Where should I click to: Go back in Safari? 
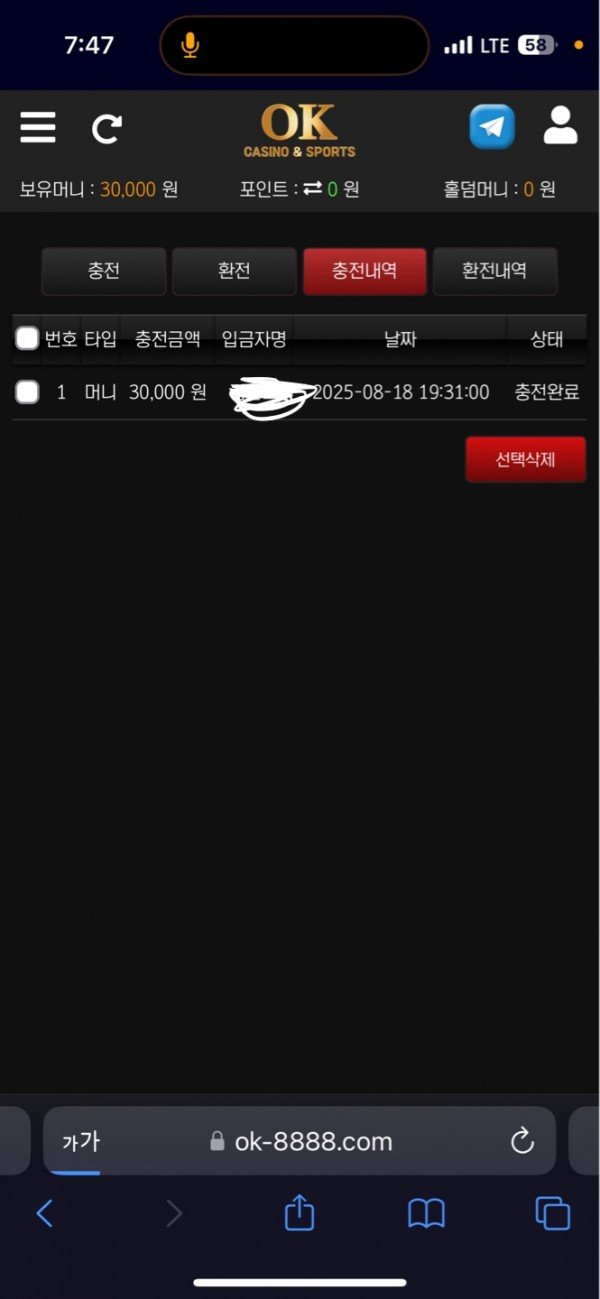pyautogui.click(x=44, y=1213)
